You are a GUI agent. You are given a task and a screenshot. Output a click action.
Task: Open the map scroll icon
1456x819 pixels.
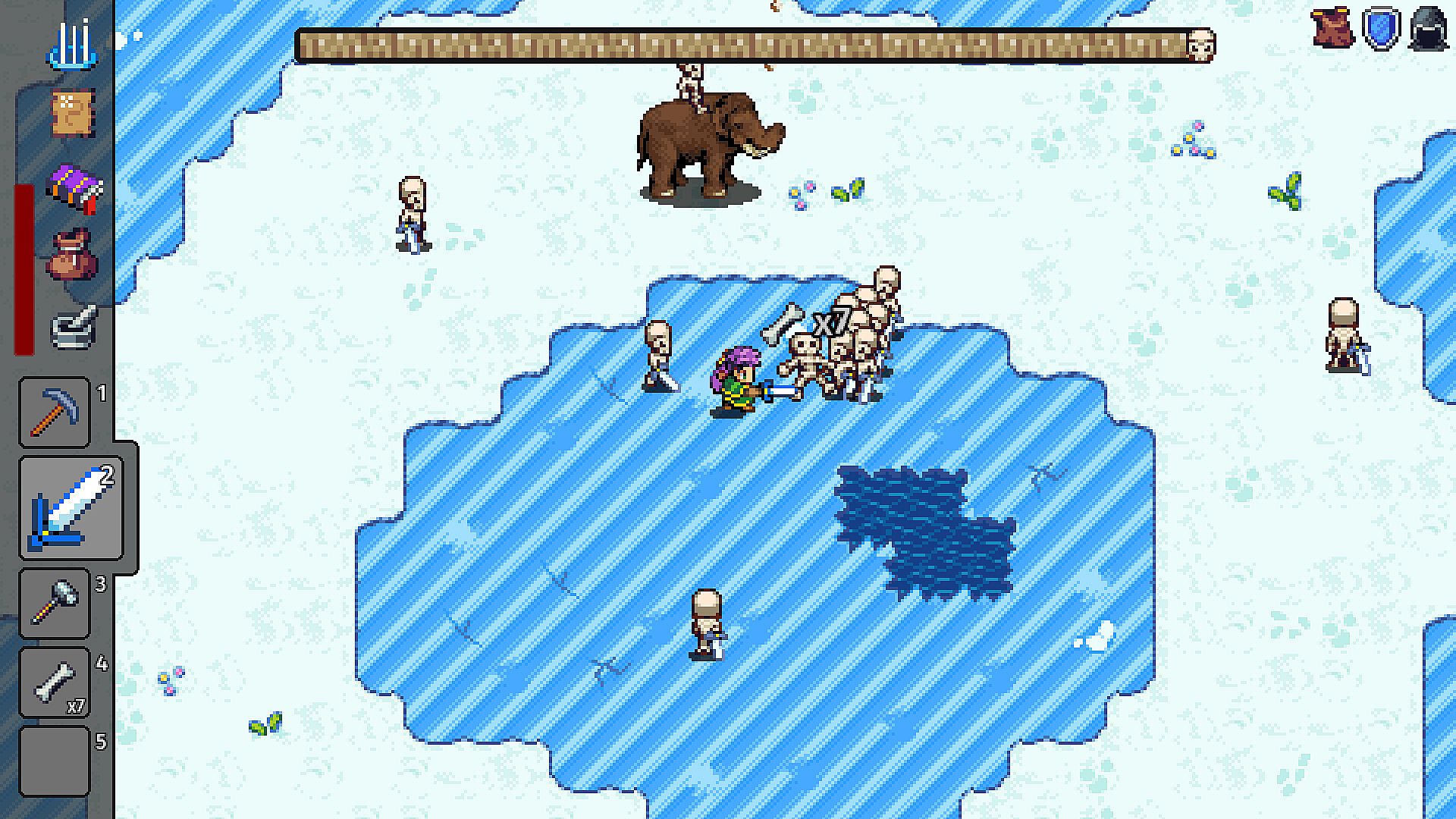[74, 114]
